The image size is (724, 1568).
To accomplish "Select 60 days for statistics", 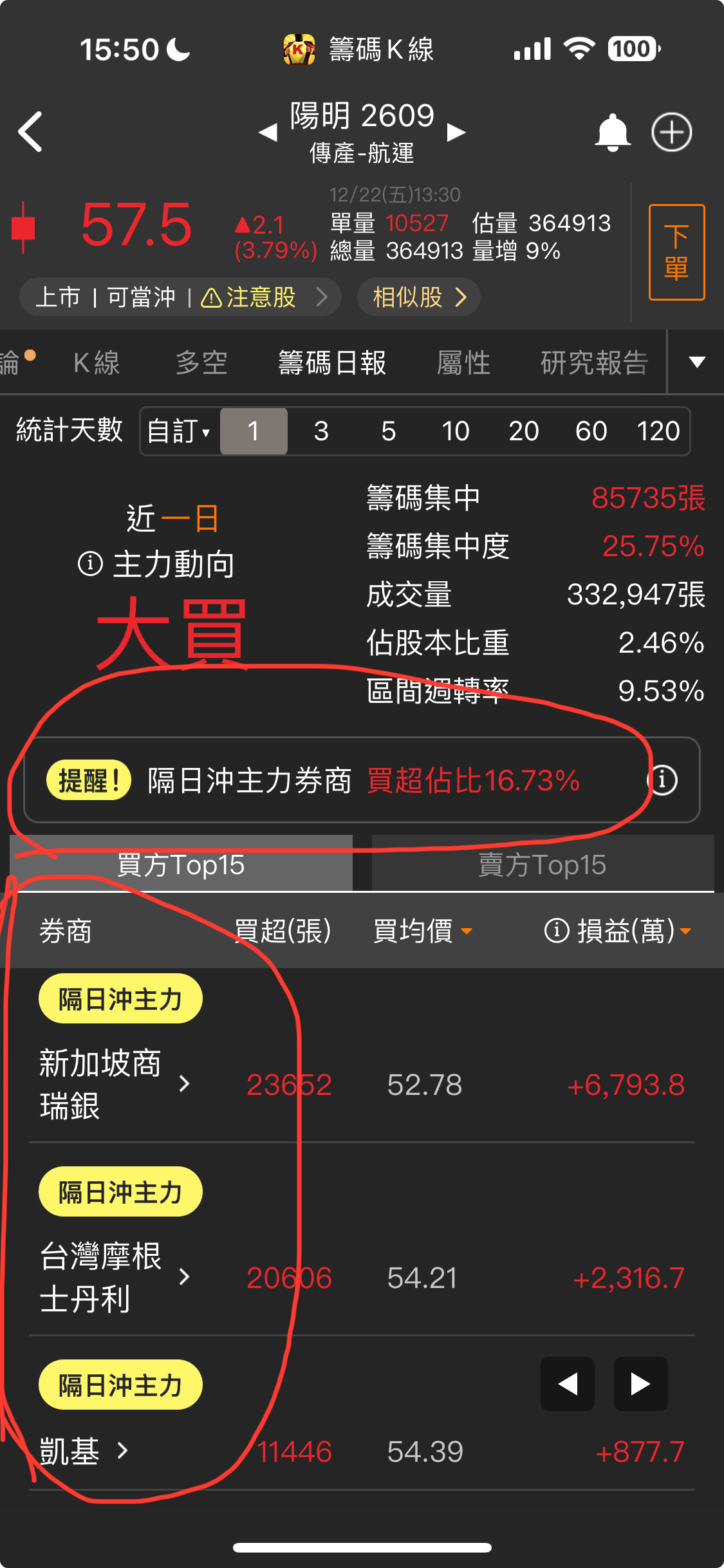I will click(x=591, y=431).
